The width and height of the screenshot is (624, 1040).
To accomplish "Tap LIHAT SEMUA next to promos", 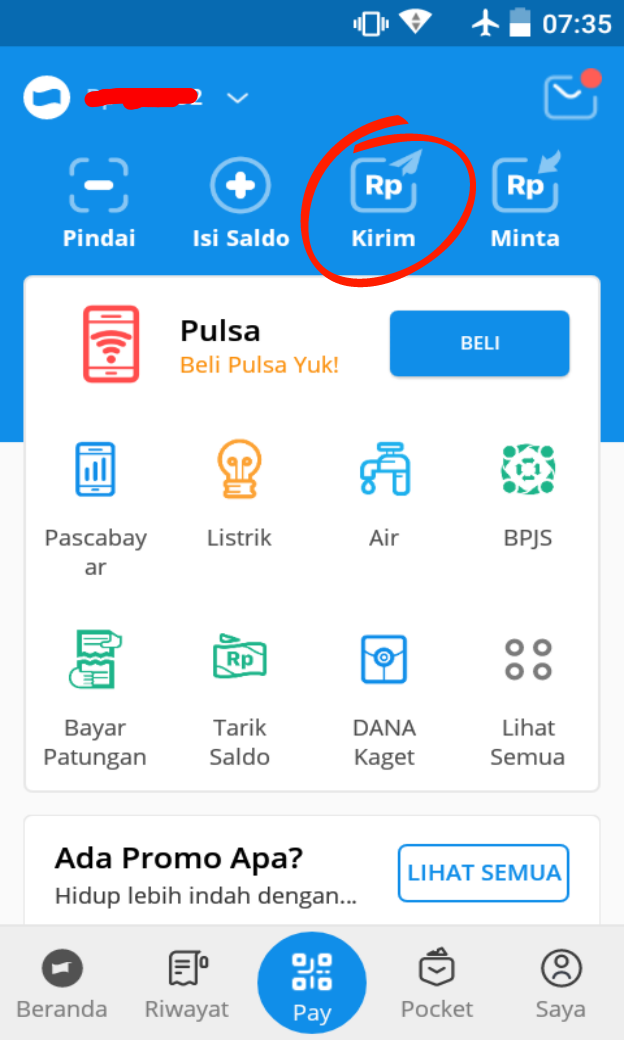I will pyautogui.click(x=483, y=873).
